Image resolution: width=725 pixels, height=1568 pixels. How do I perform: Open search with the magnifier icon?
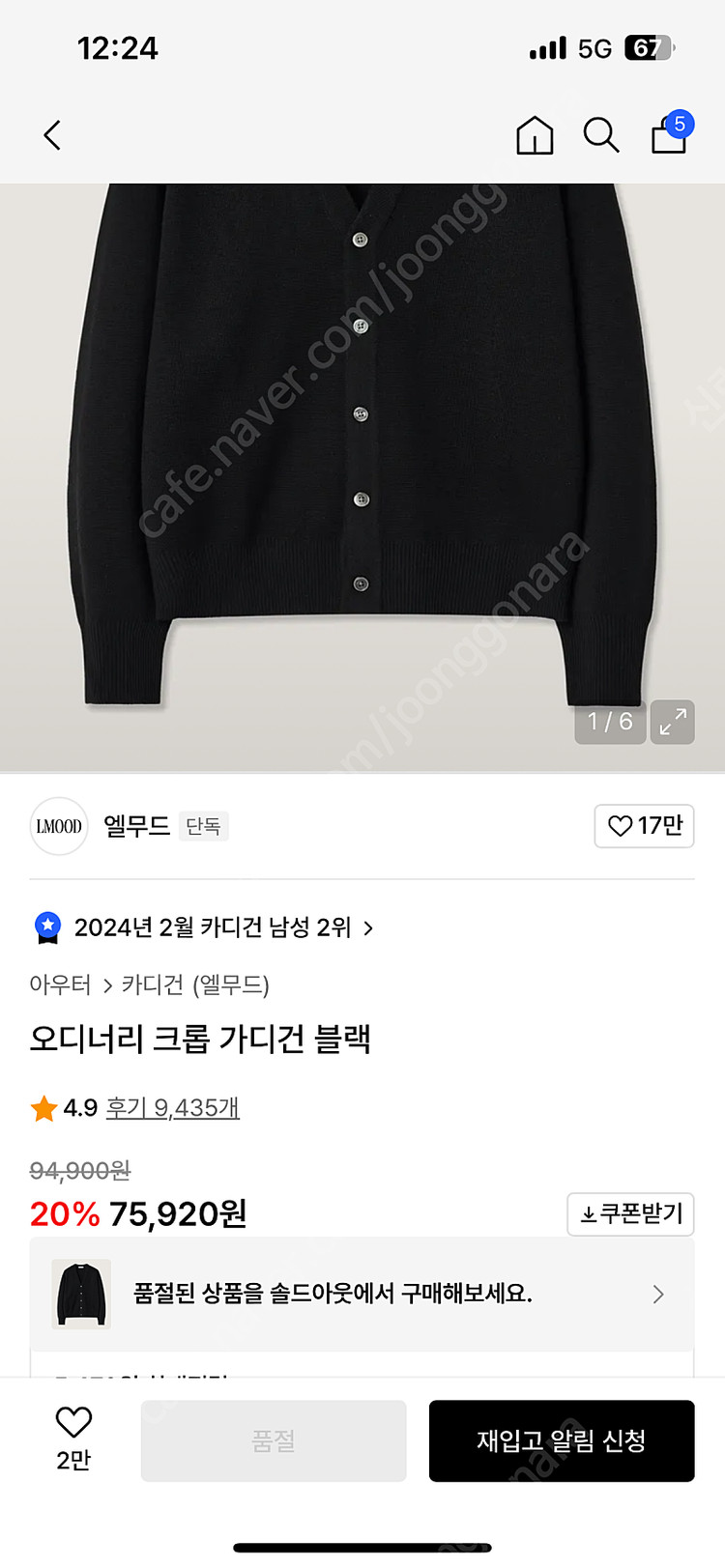[601, 135]
